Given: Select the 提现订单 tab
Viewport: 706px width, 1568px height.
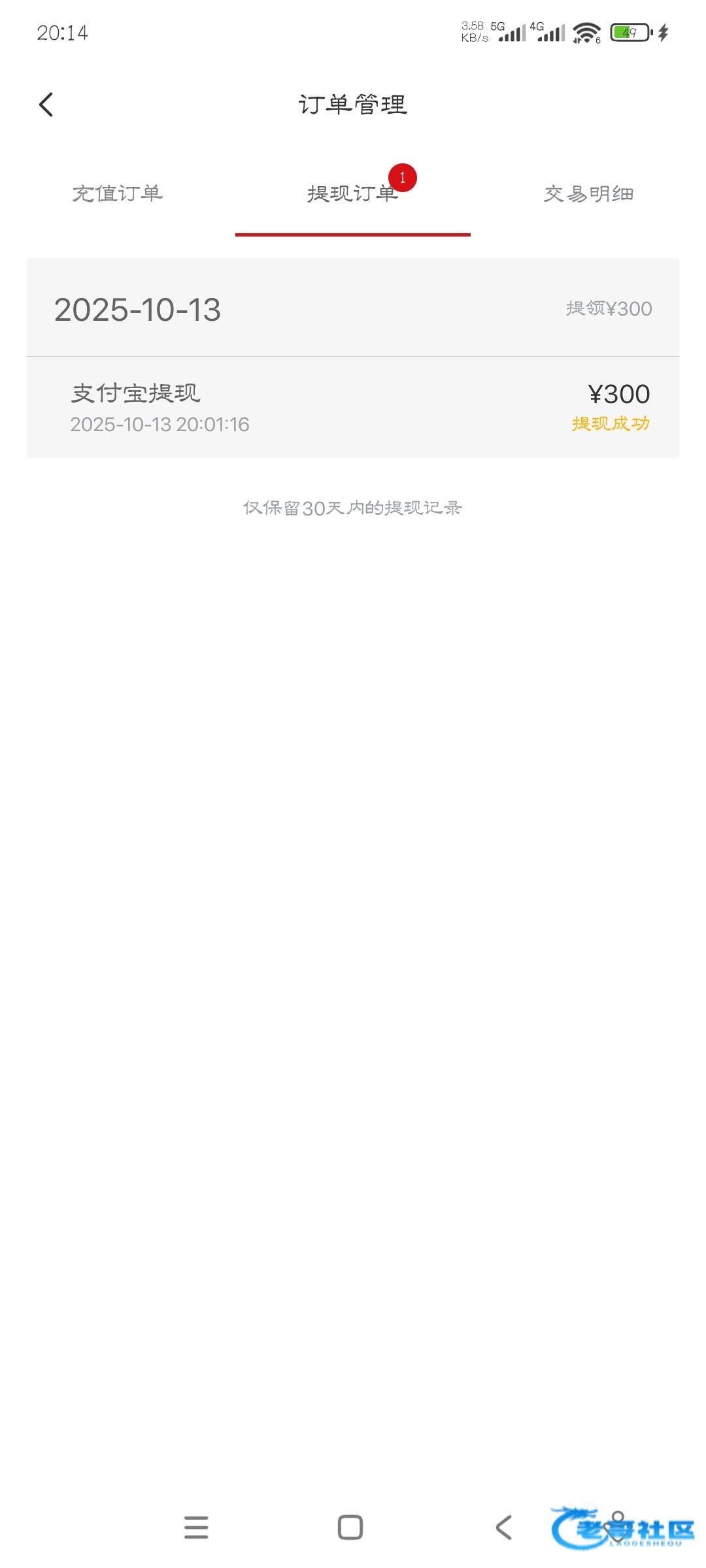Looking at the screenshot, I should pyautogui.click(x=353, y=193).
